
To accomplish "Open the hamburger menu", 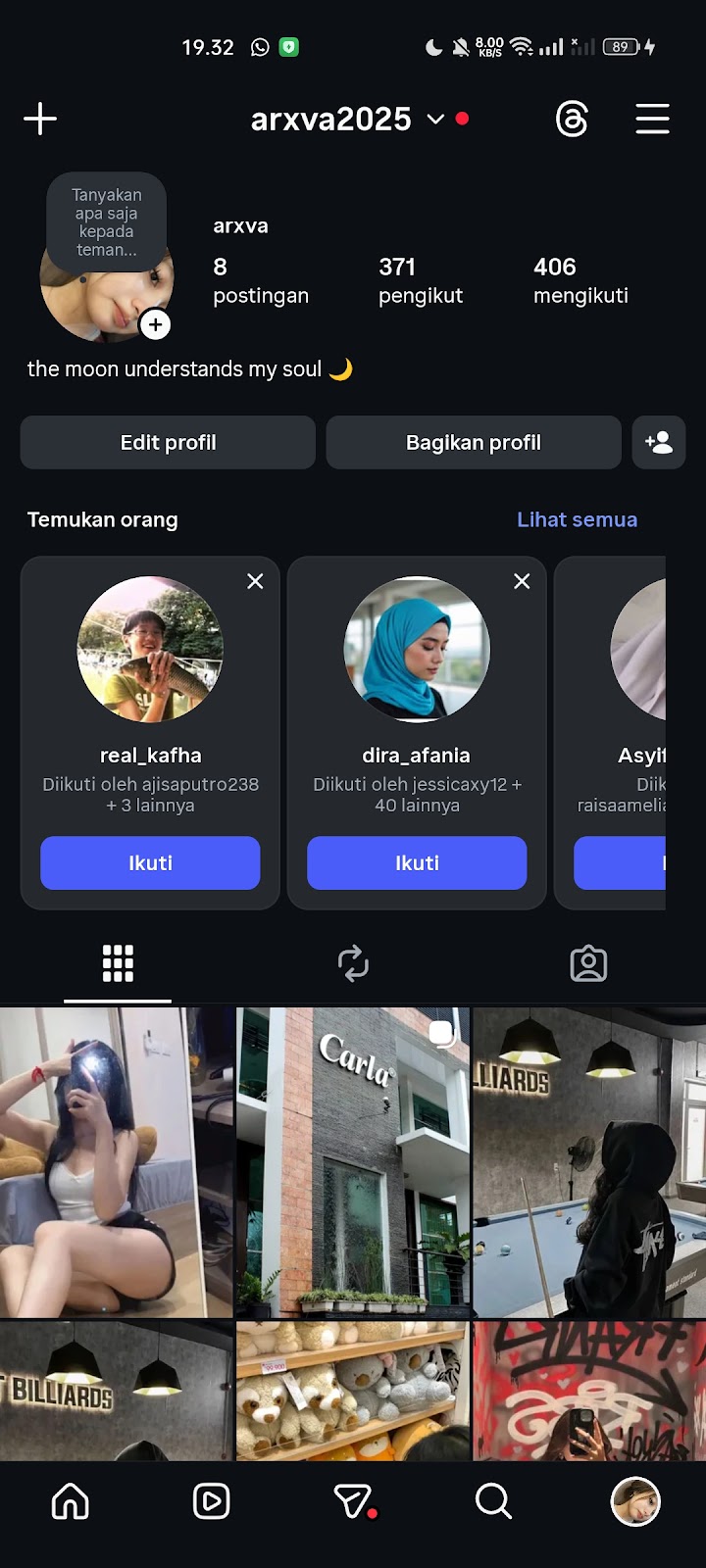I will click(x=652, y=120).
